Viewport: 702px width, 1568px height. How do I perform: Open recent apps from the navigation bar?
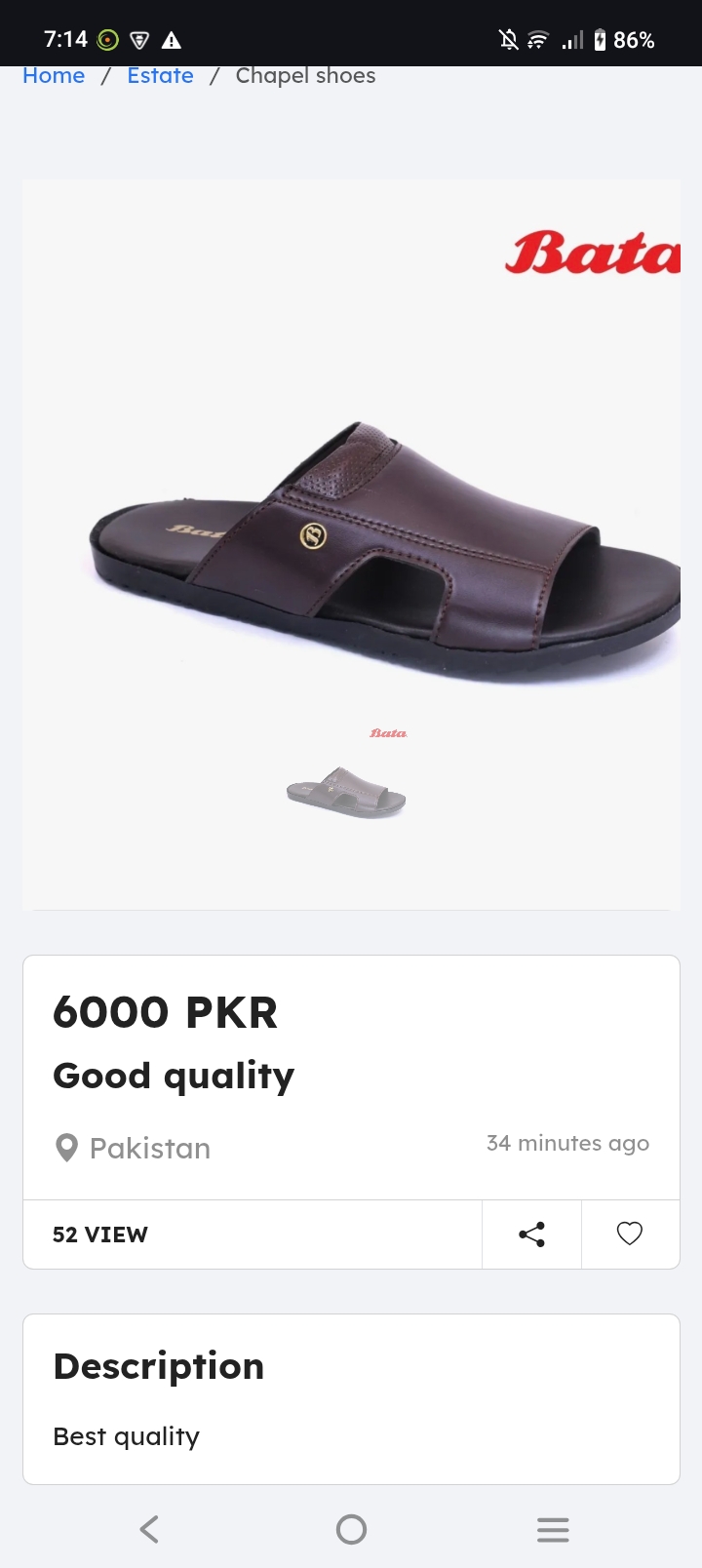tap(553, 1529)
